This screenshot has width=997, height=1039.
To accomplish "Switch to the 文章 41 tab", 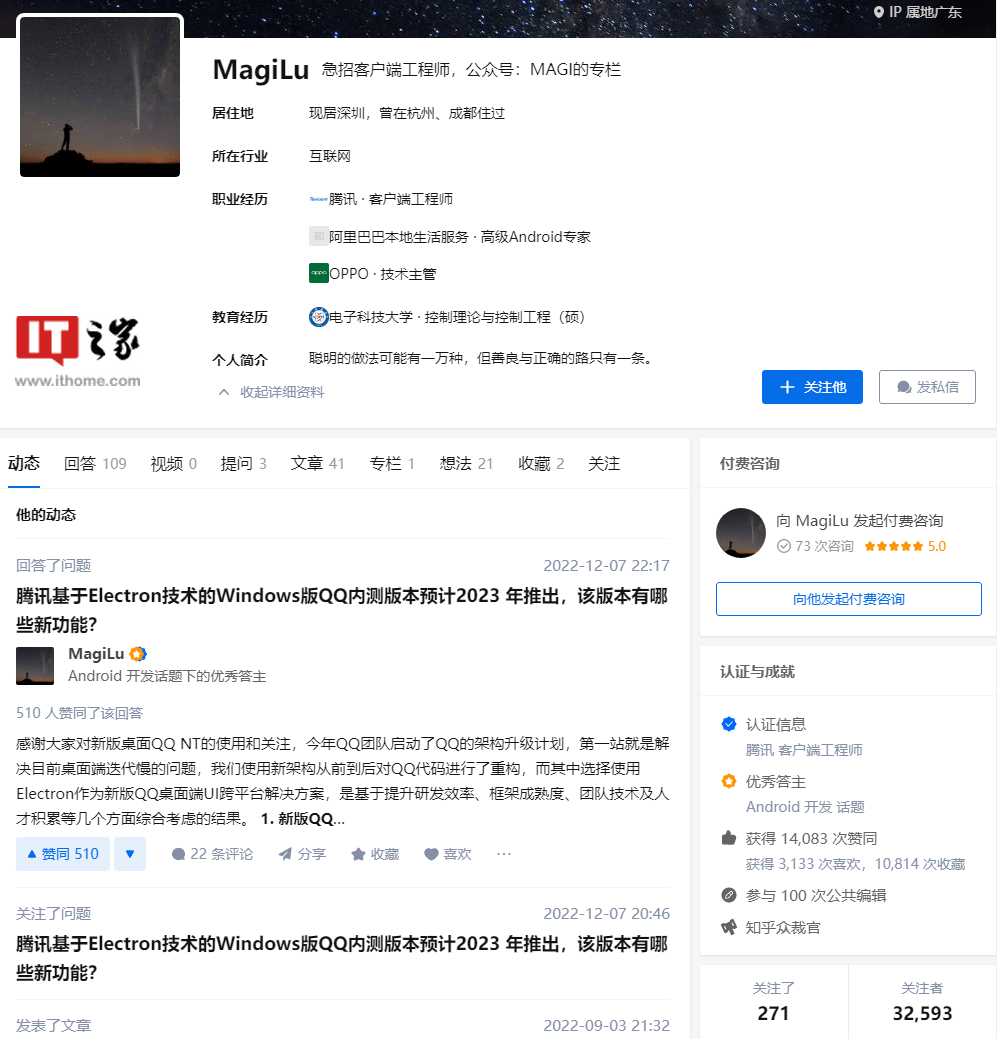I will pos(317,463).
